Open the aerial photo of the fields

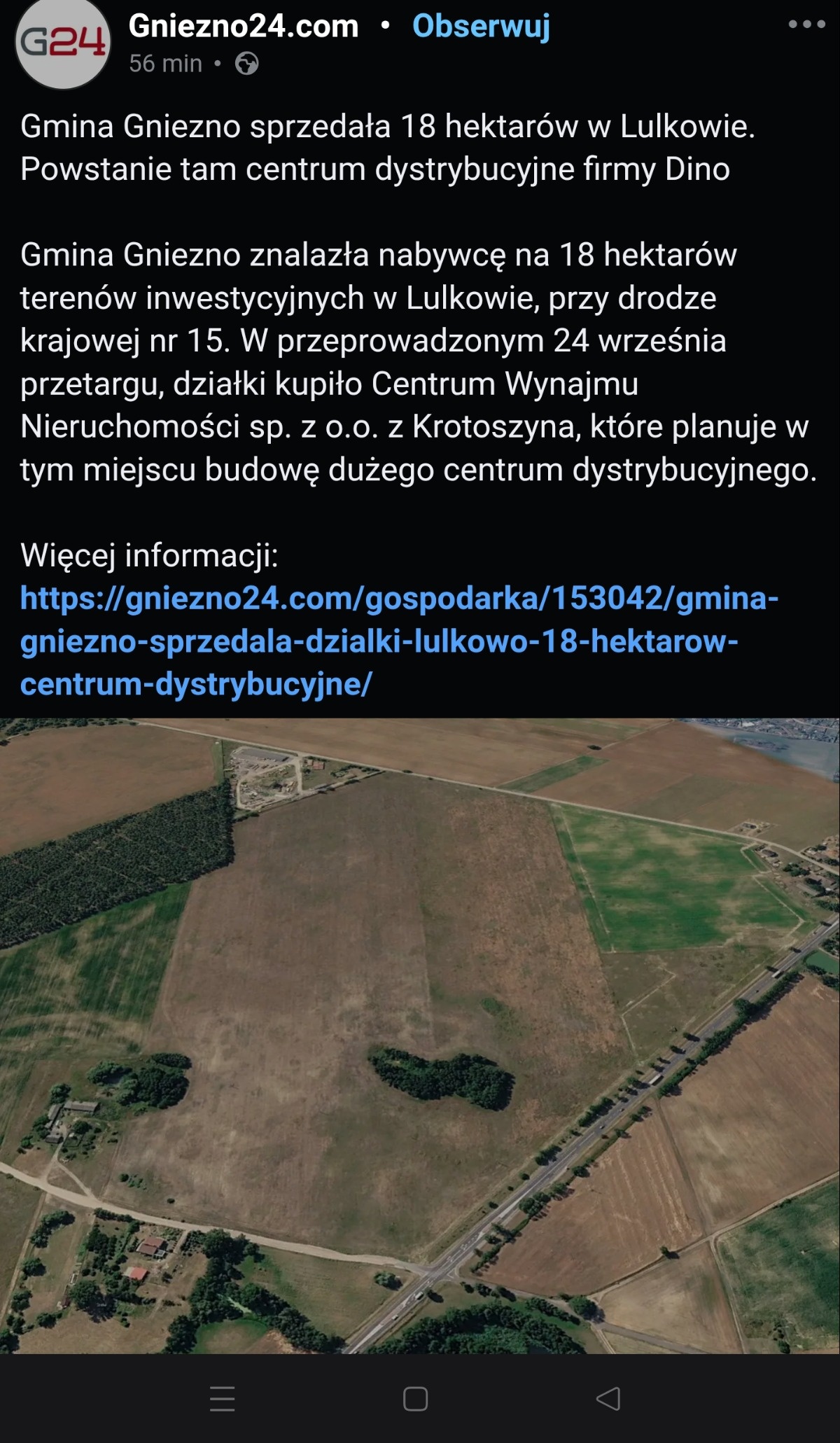[x=420, y=1036]
